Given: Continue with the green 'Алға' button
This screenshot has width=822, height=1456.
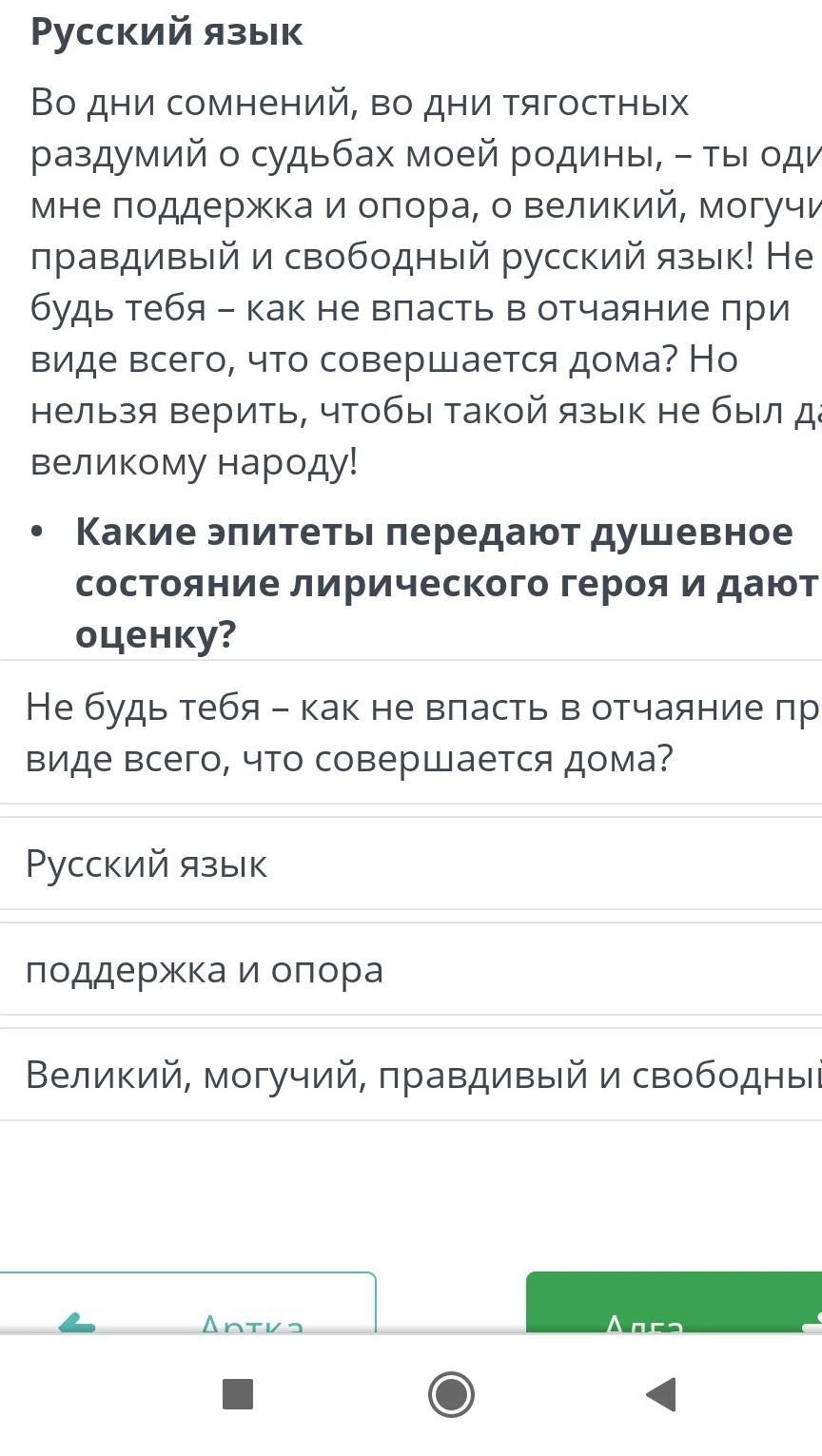Looking at the screenshot, I should (x=674, y=1308).
